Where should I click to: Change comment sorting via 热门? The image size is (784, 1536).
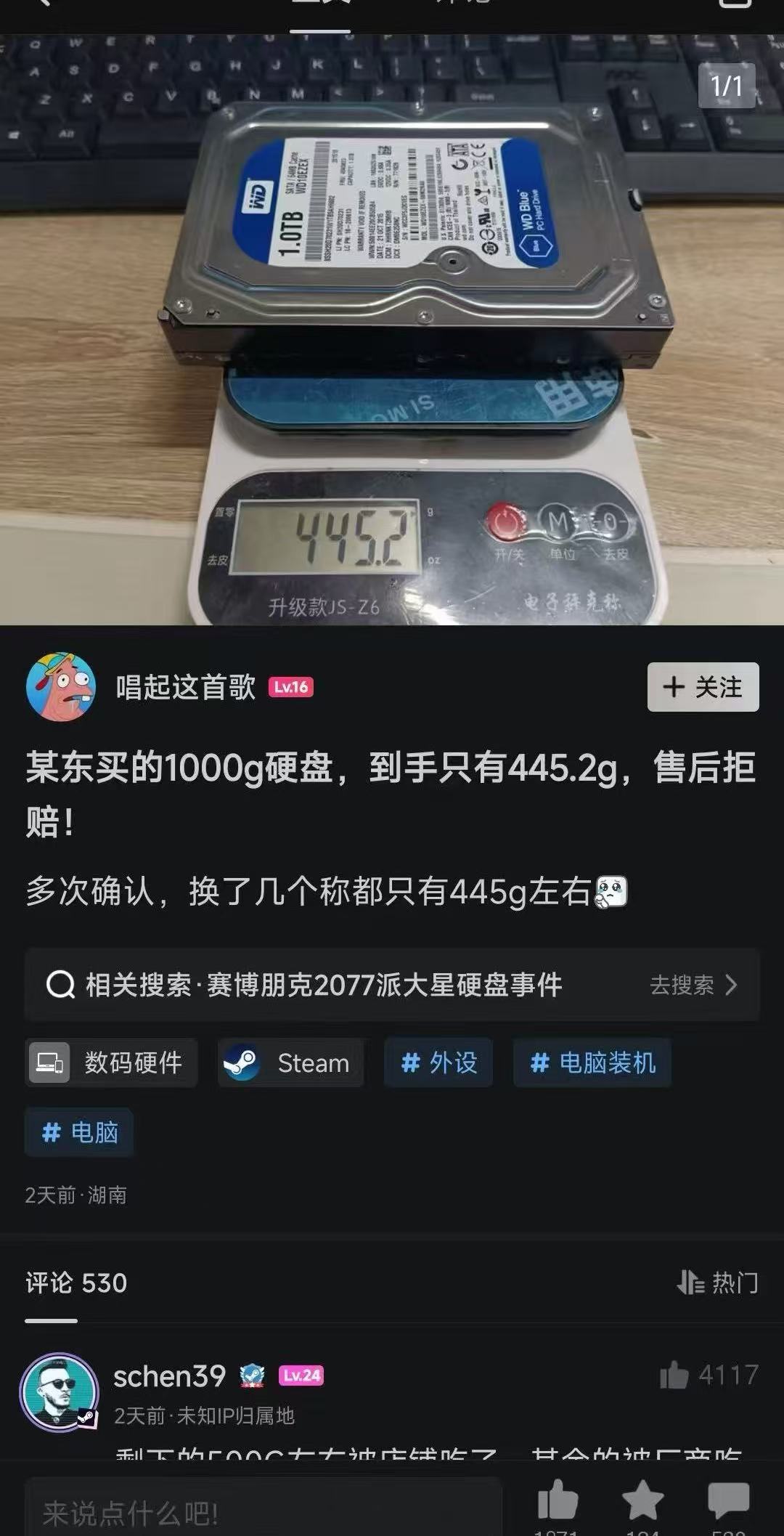click(x=718, y=1283)
